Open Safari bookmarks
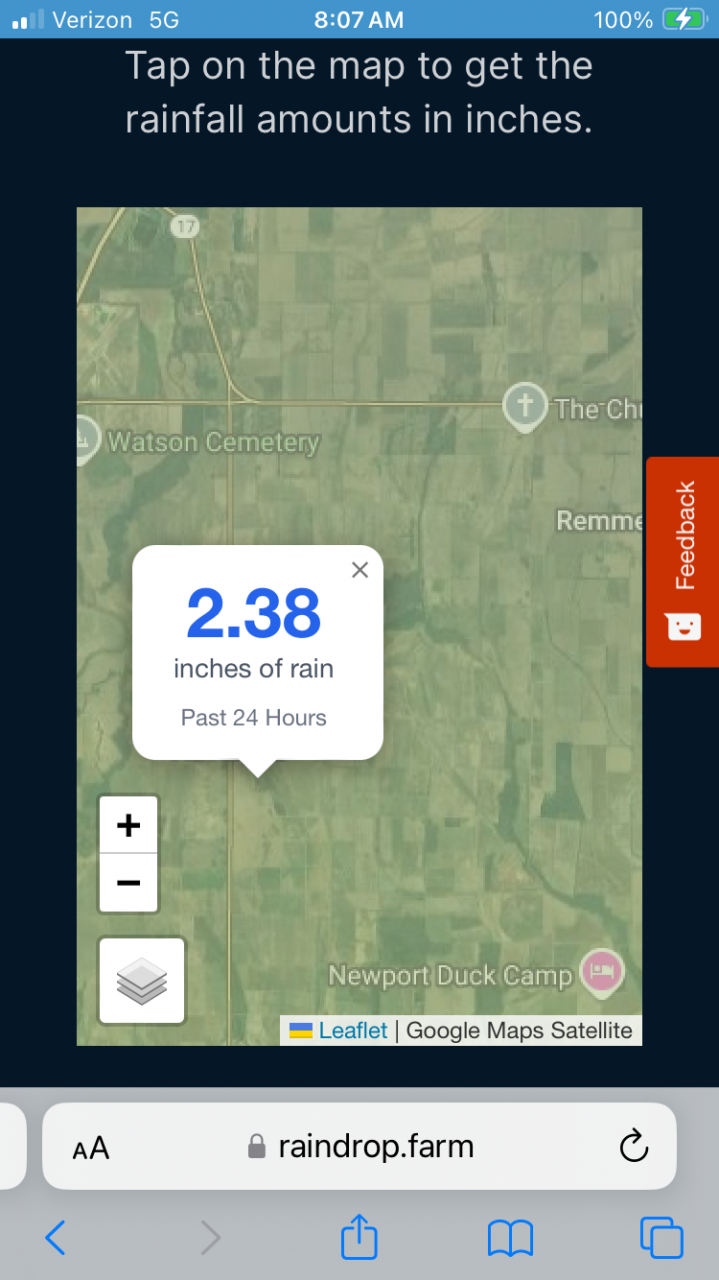This screenshot has width=719, height=1280. click(510, 1238)
